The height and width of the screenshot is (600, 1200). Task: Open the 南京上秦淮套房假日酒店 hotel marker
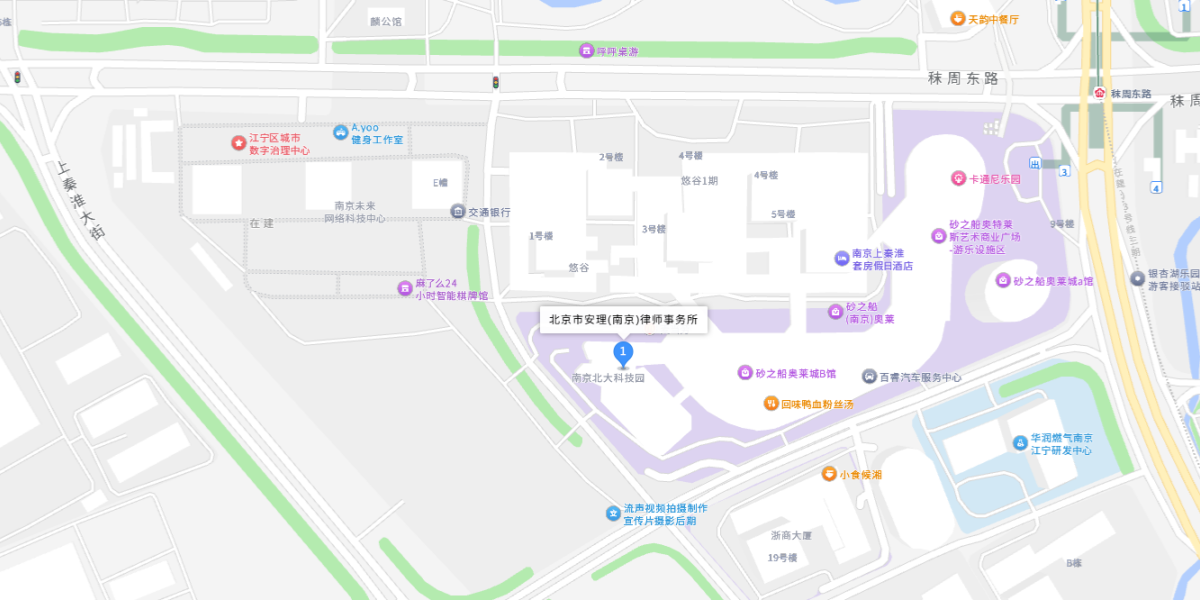tap(841, 260)
